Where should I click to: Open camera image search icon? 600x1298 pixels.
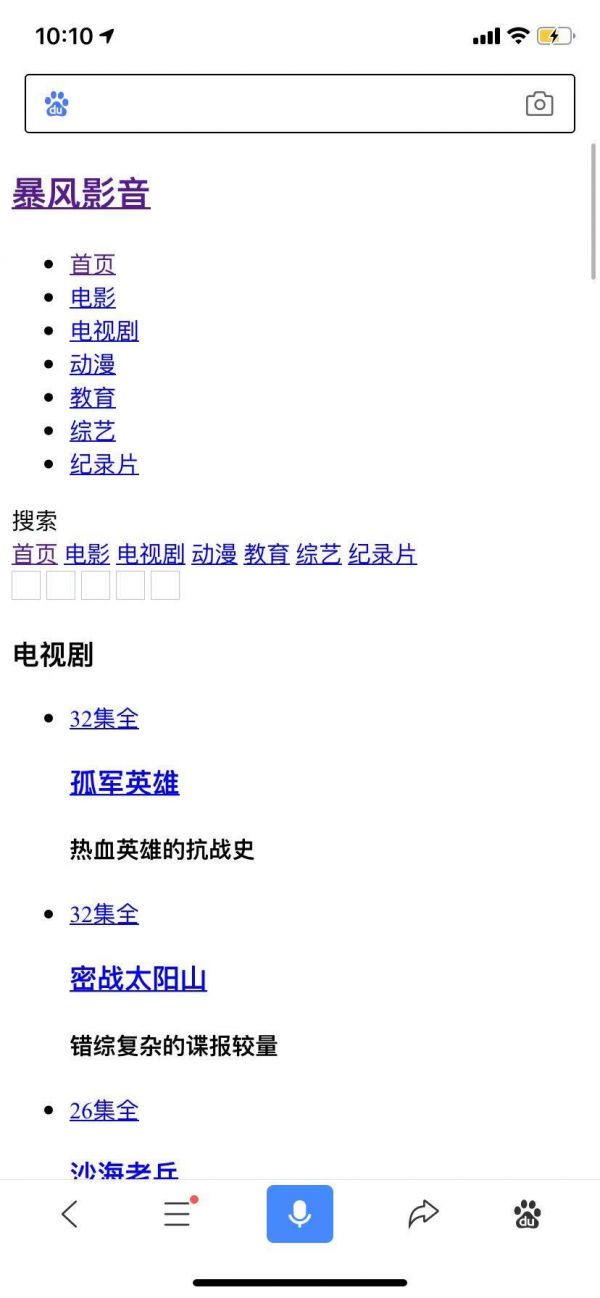(x=539, y=104)
